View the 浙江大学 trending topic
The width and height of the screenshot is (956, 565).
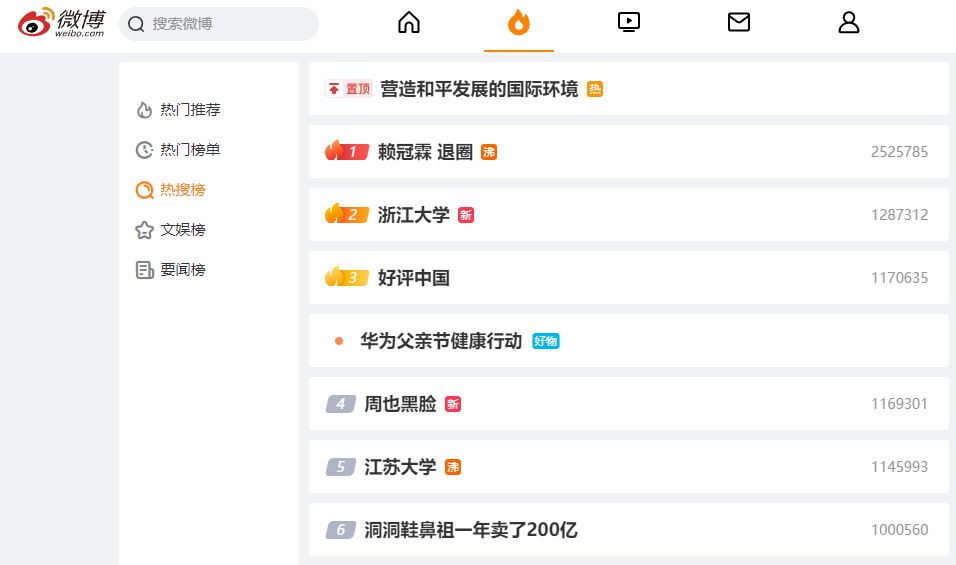tap(413, 215)
